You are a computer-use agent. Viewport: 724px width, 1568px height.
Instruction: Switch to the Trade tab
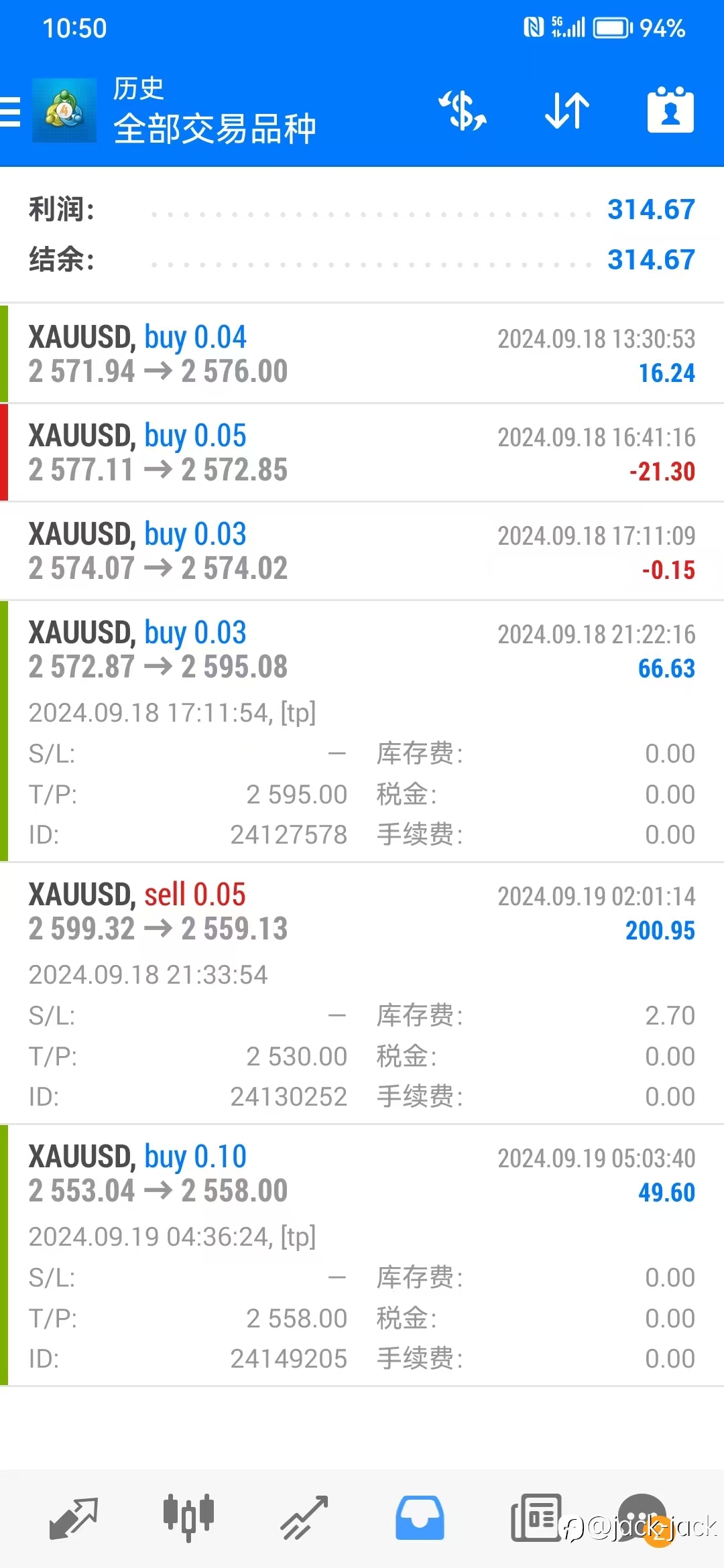(x=304, y=1518)
